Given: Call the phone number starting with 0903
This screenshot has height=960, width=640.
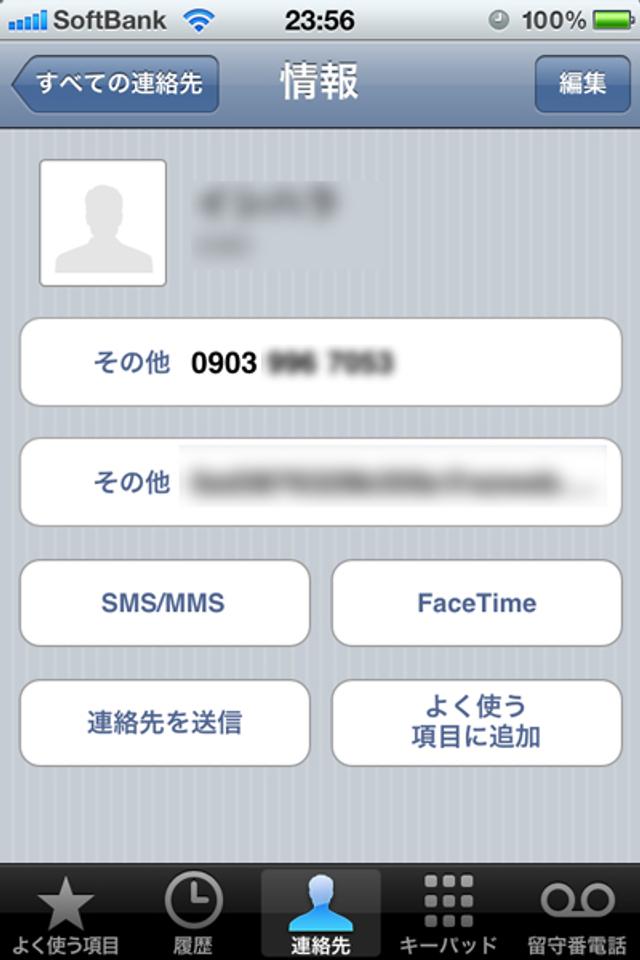Looking at the screenshot, I should tap(320, 362).
